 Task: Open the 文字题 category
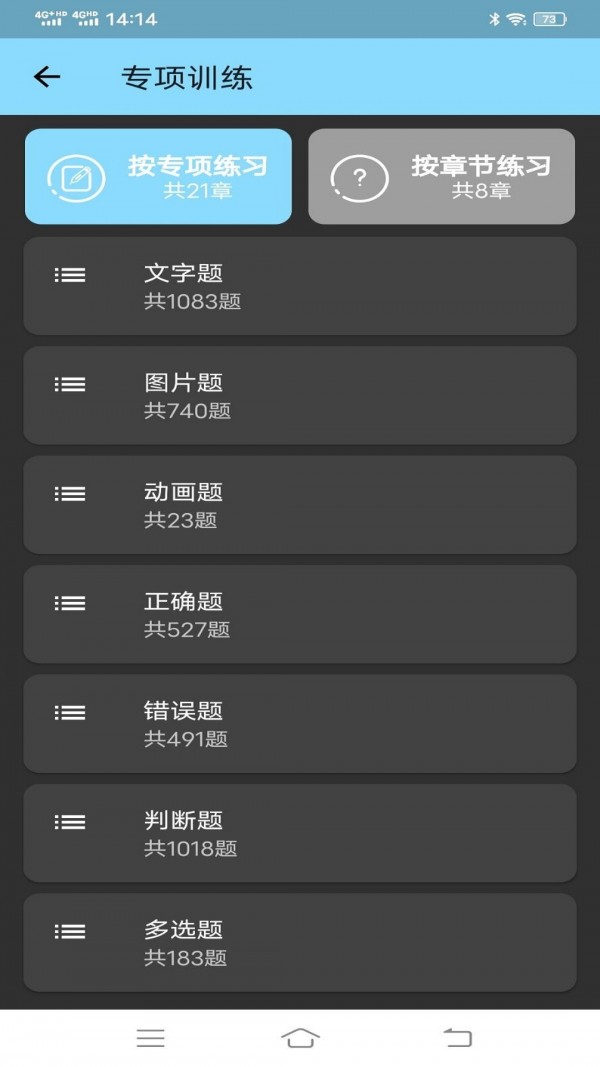(x=300, y=285)
